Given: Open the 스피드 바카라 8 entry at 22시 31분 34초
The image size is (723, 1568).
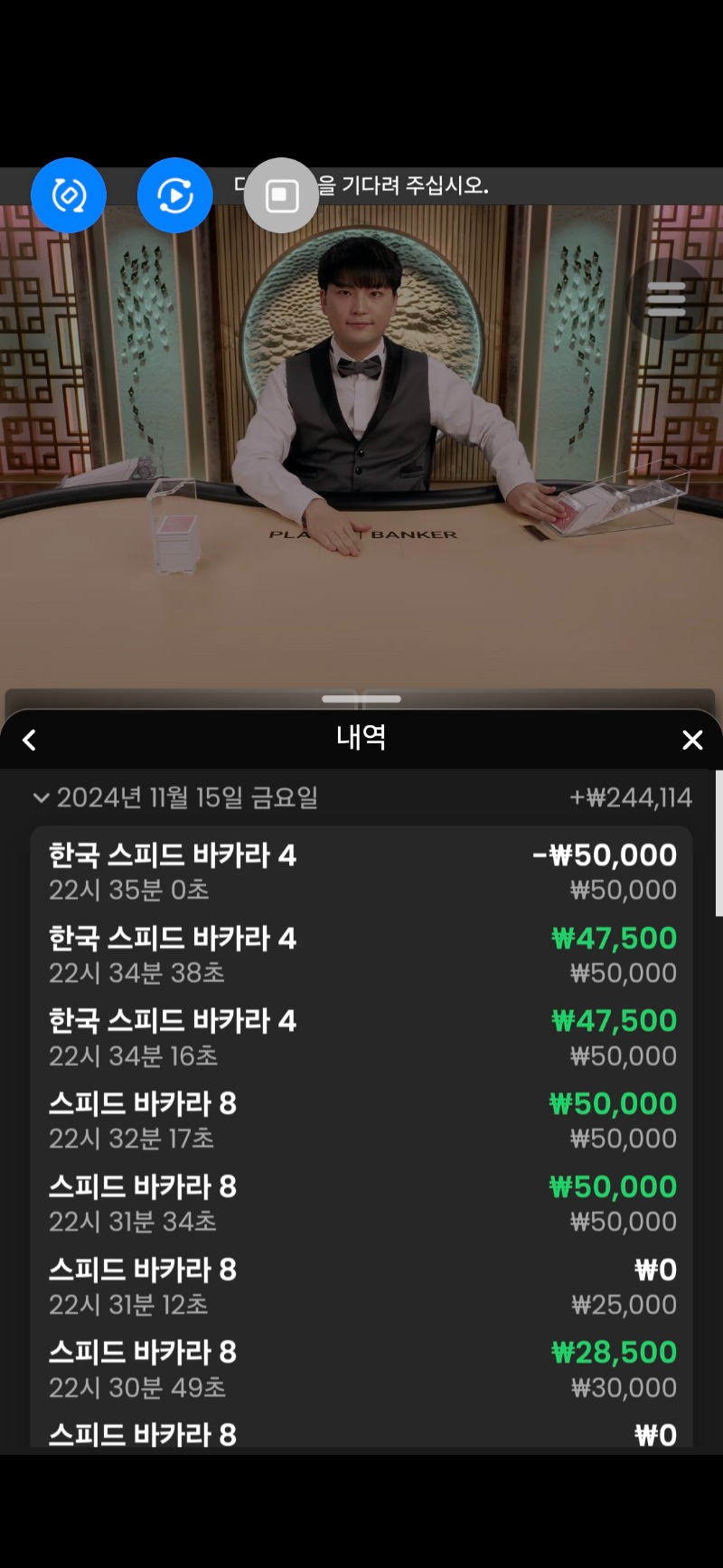Looking at the screenshot, I should click(x=361, y=1204).
